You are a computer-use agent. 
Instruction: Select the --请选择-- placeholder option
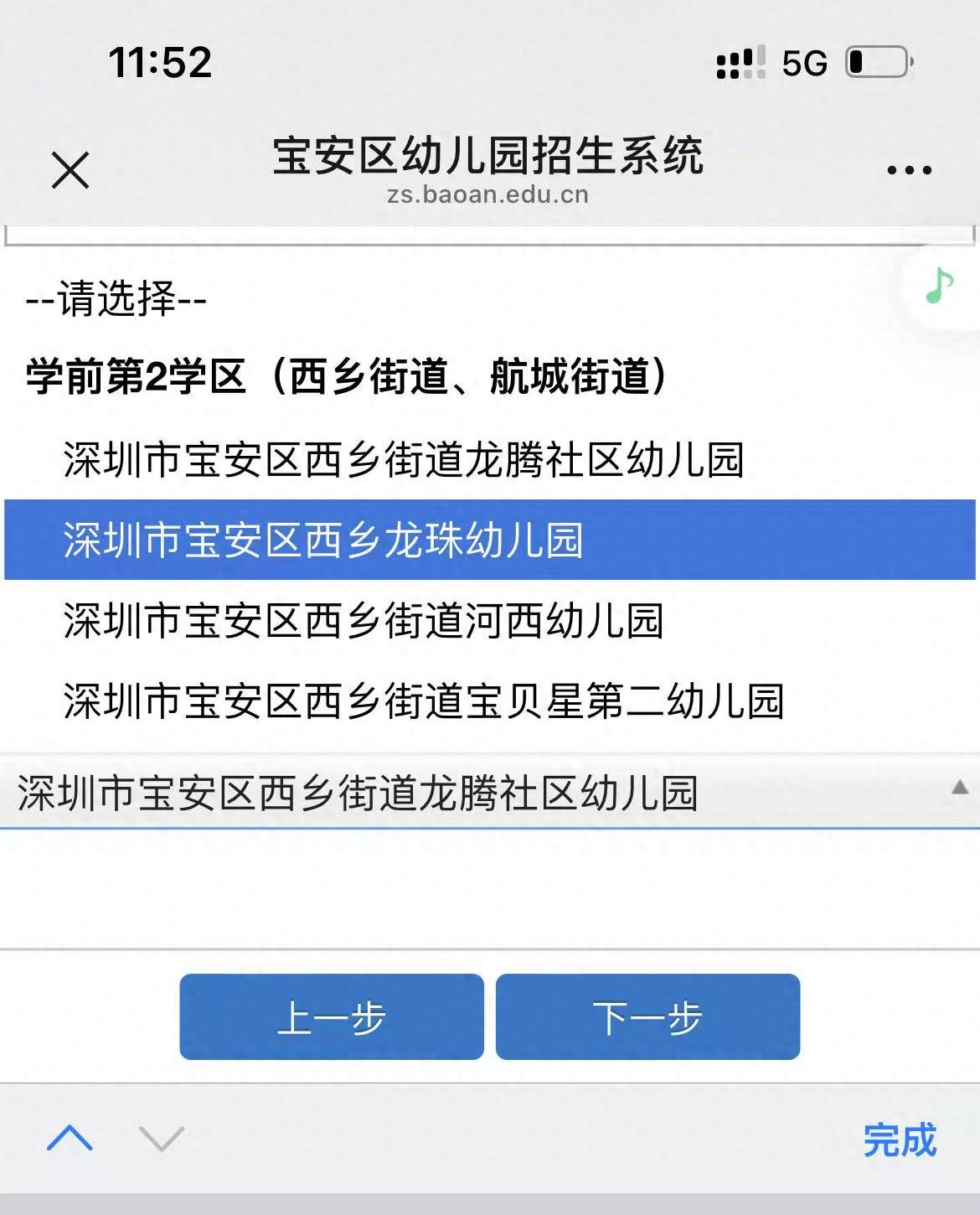click(x=116, y=298)
